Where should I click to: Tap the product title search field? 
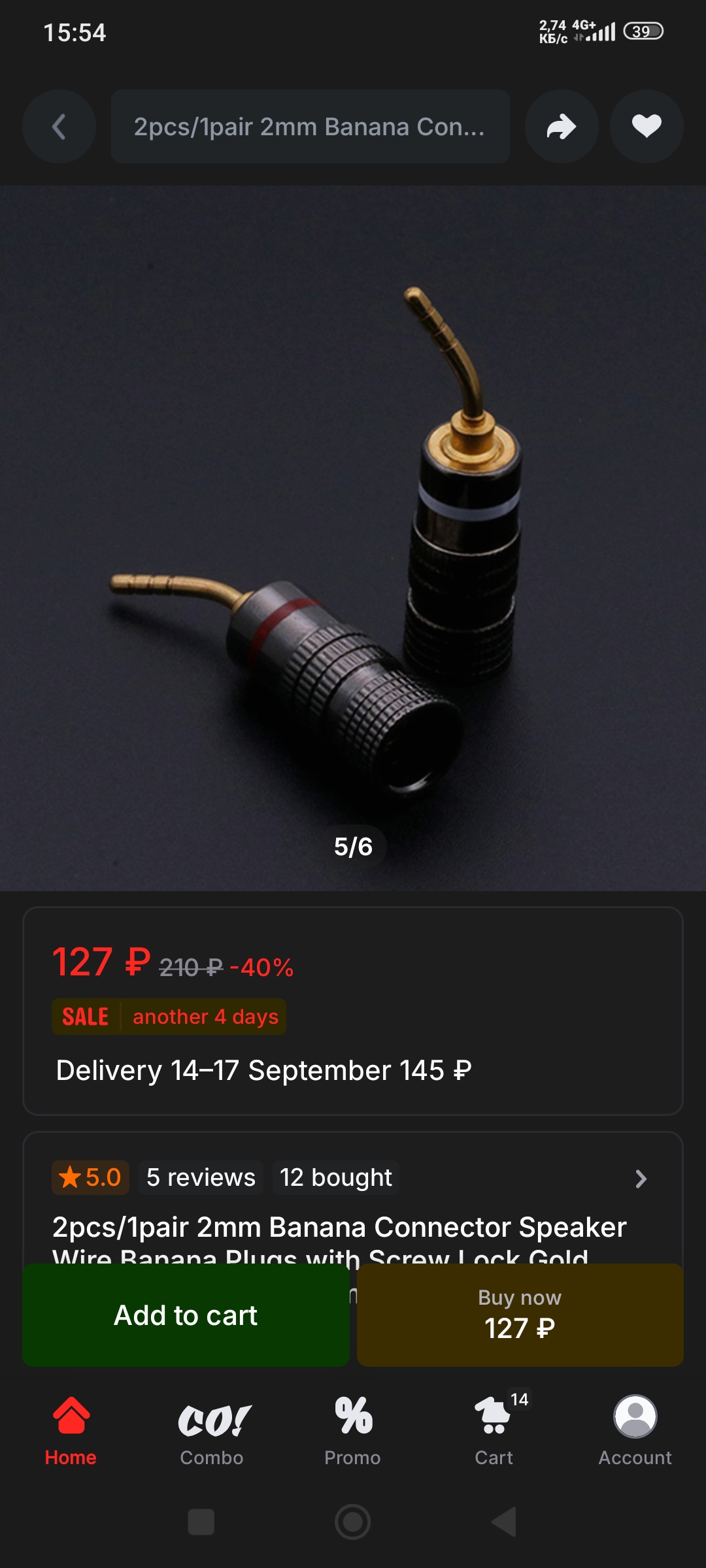click(310, 127)
